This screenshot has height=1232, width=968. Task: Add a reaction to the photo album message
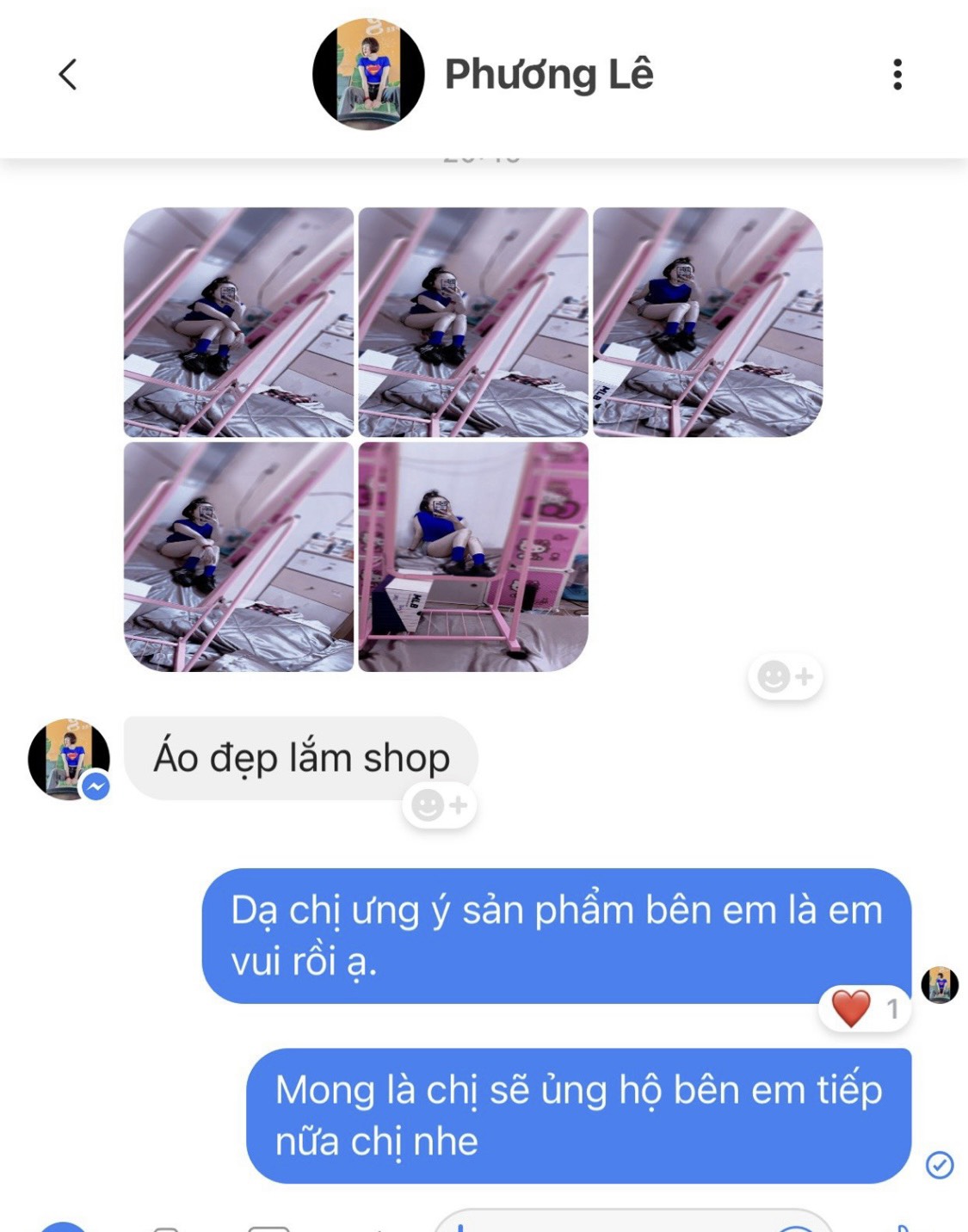[x=785, y=677]
